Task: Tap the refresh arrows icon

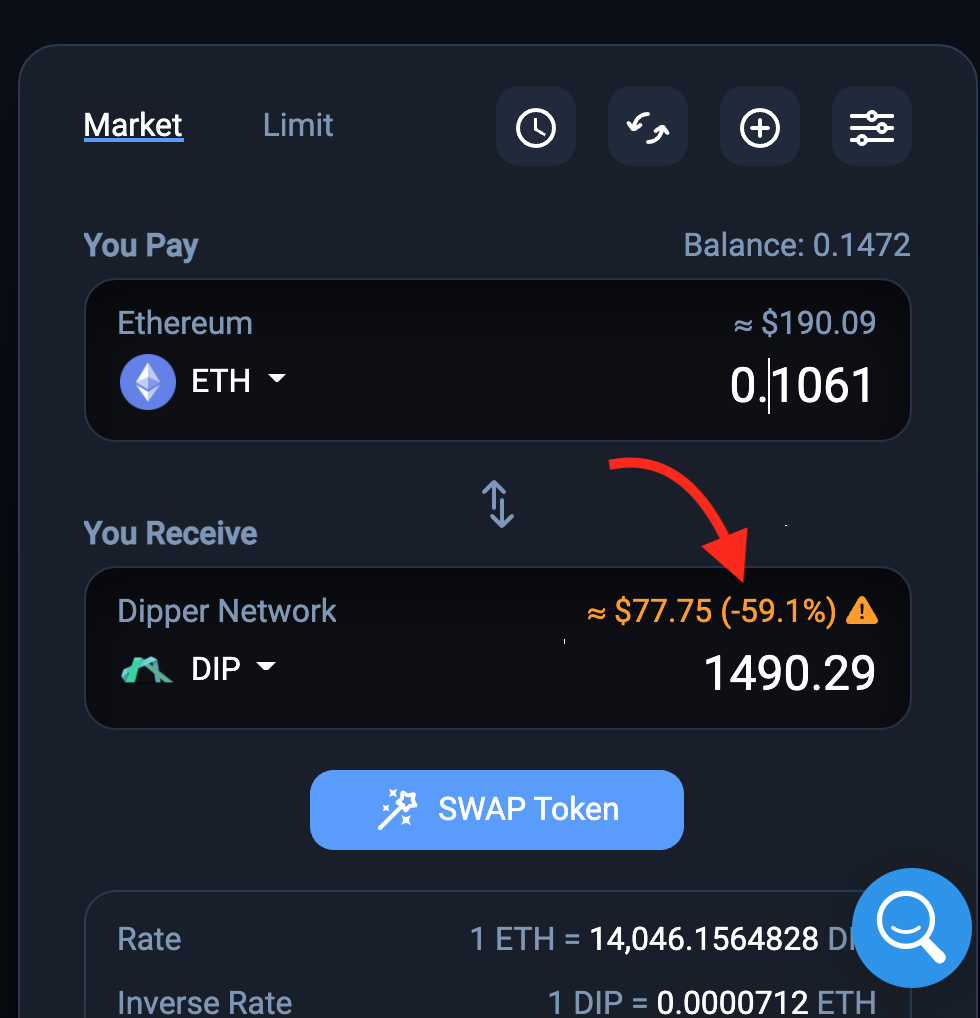Action: coord(648,127)
